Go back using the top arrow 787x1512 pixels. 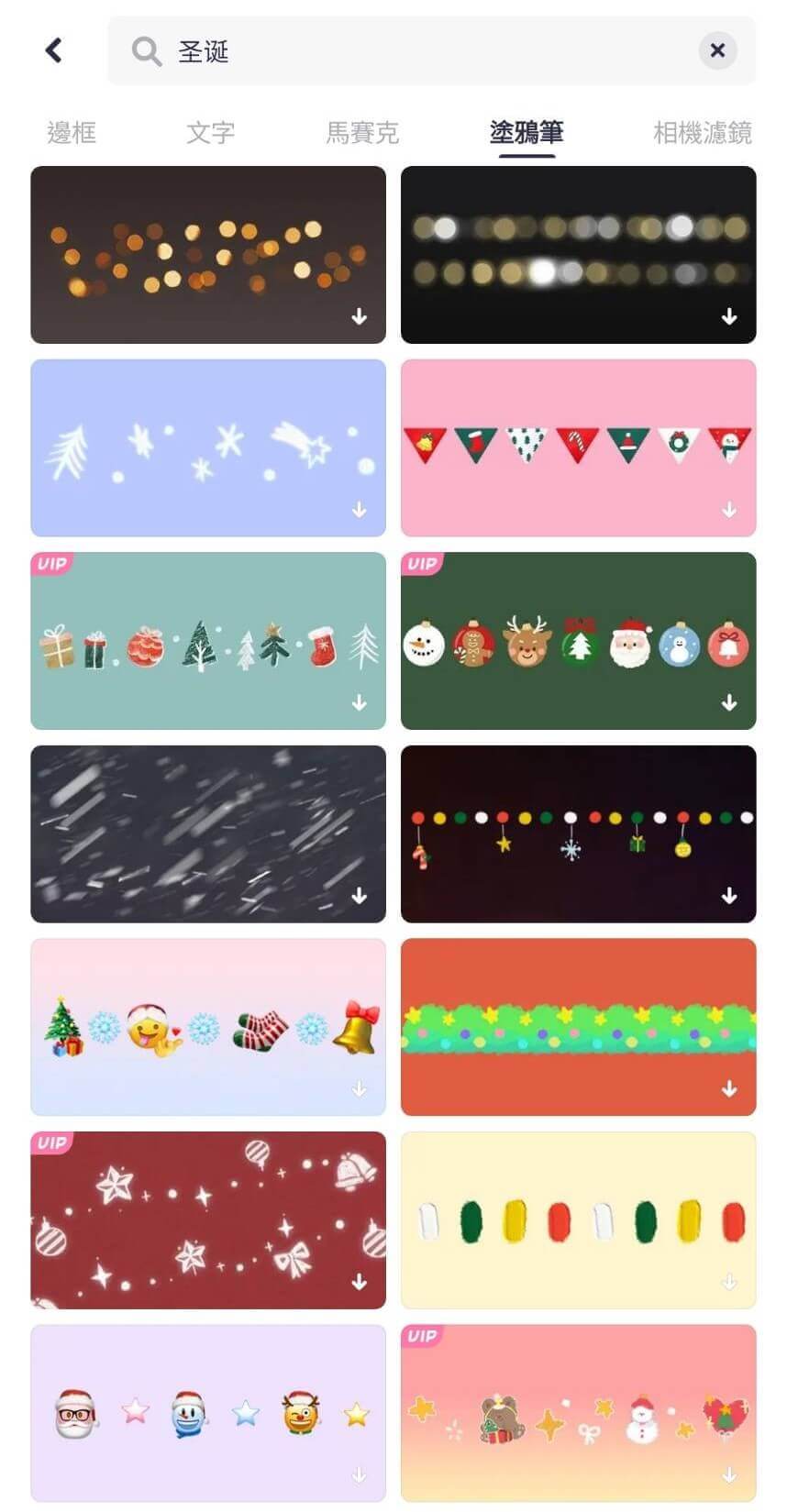[x=54, y=50]
